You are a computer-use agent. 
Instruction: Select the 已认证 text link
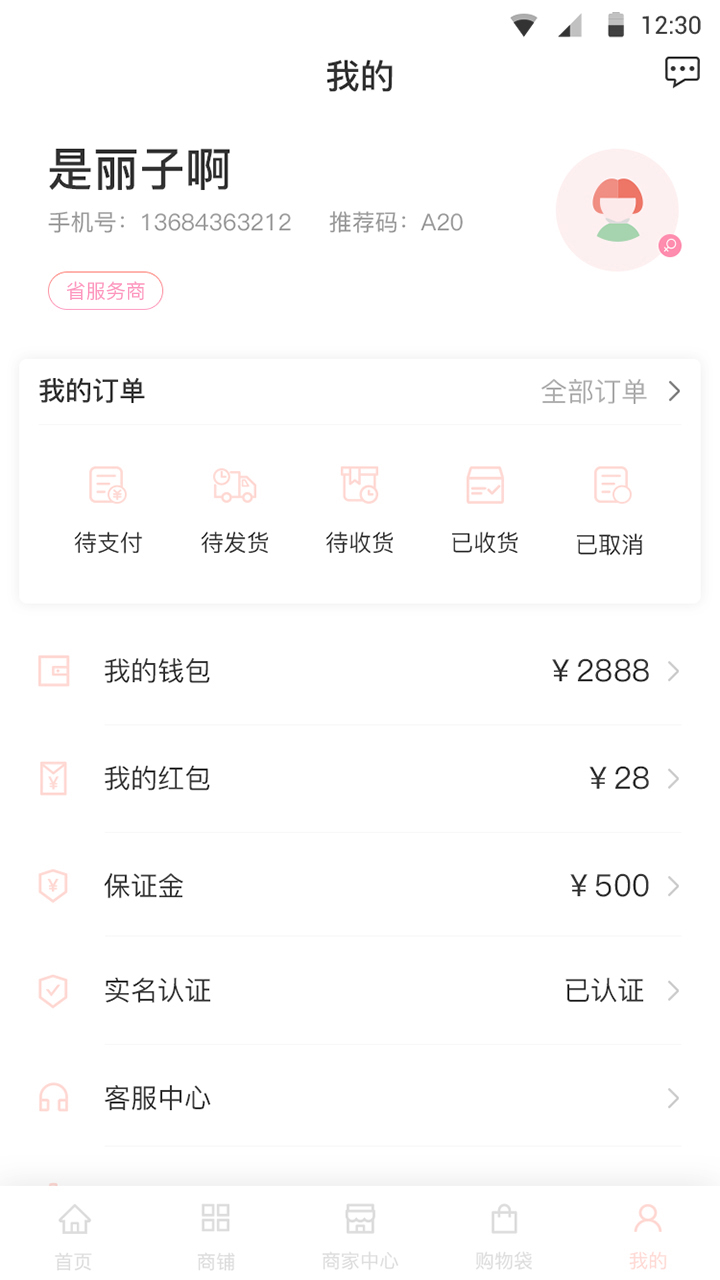[x=603, y=991]
